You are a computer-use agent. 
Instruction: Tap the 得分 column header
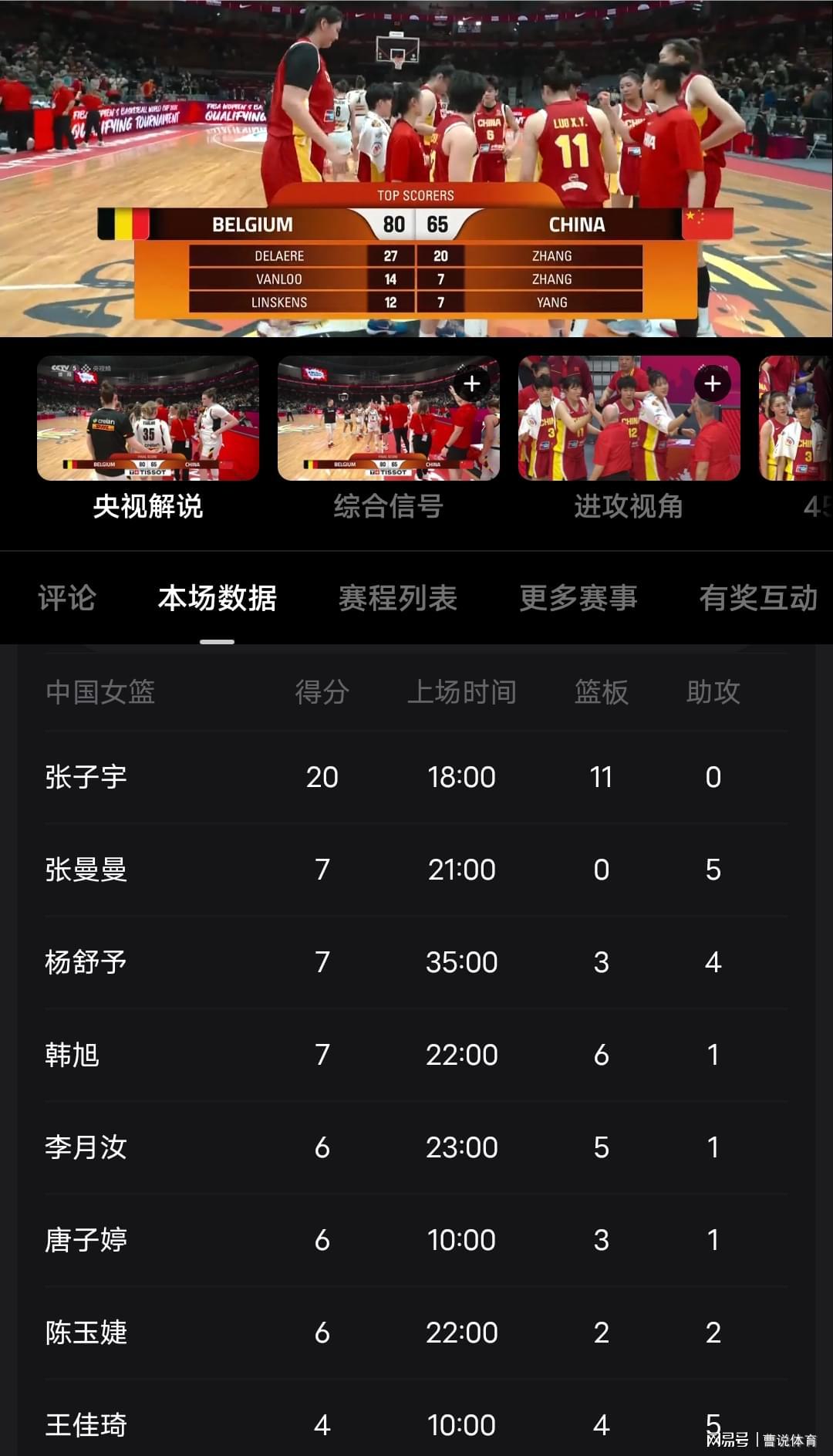point(321,692)
